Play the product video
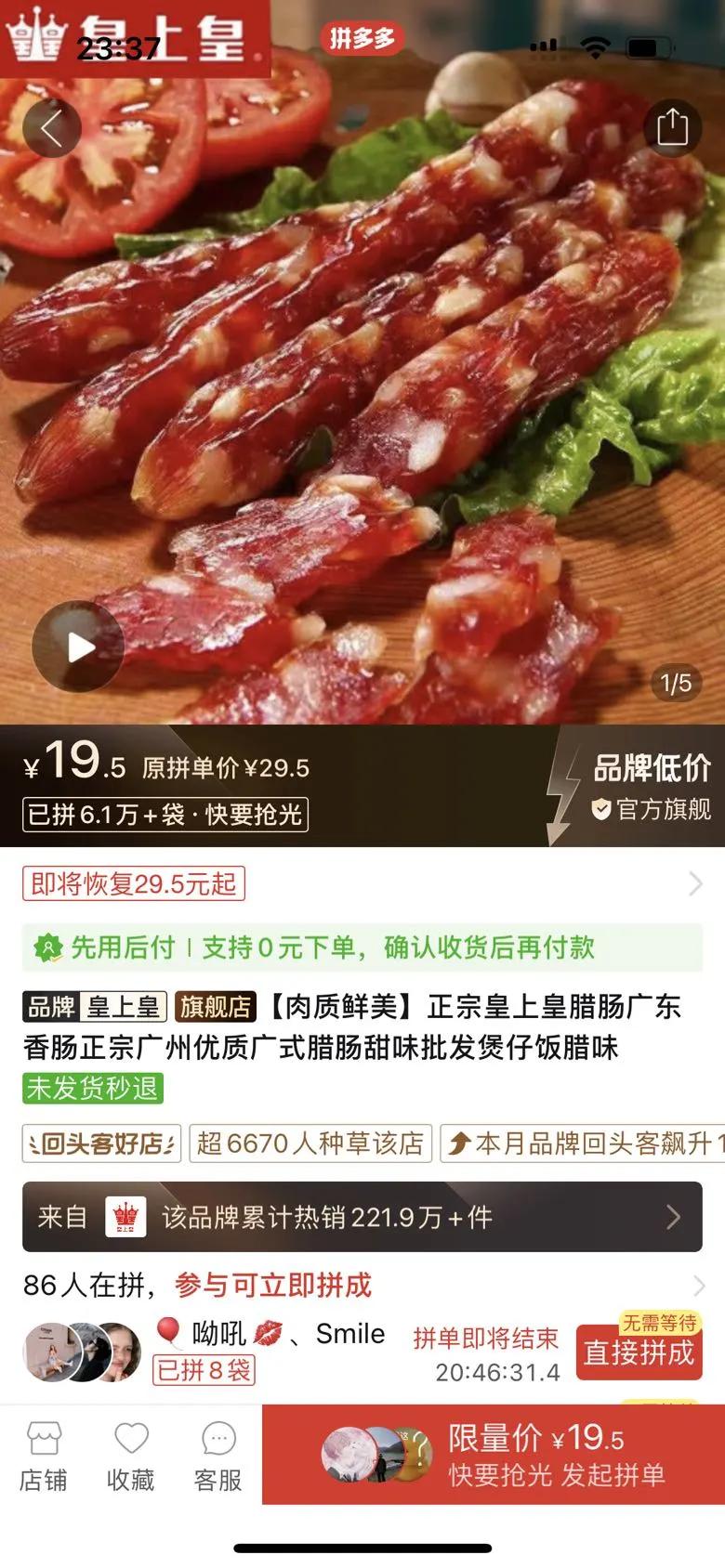725x1568 pixels. pos(78,647)
